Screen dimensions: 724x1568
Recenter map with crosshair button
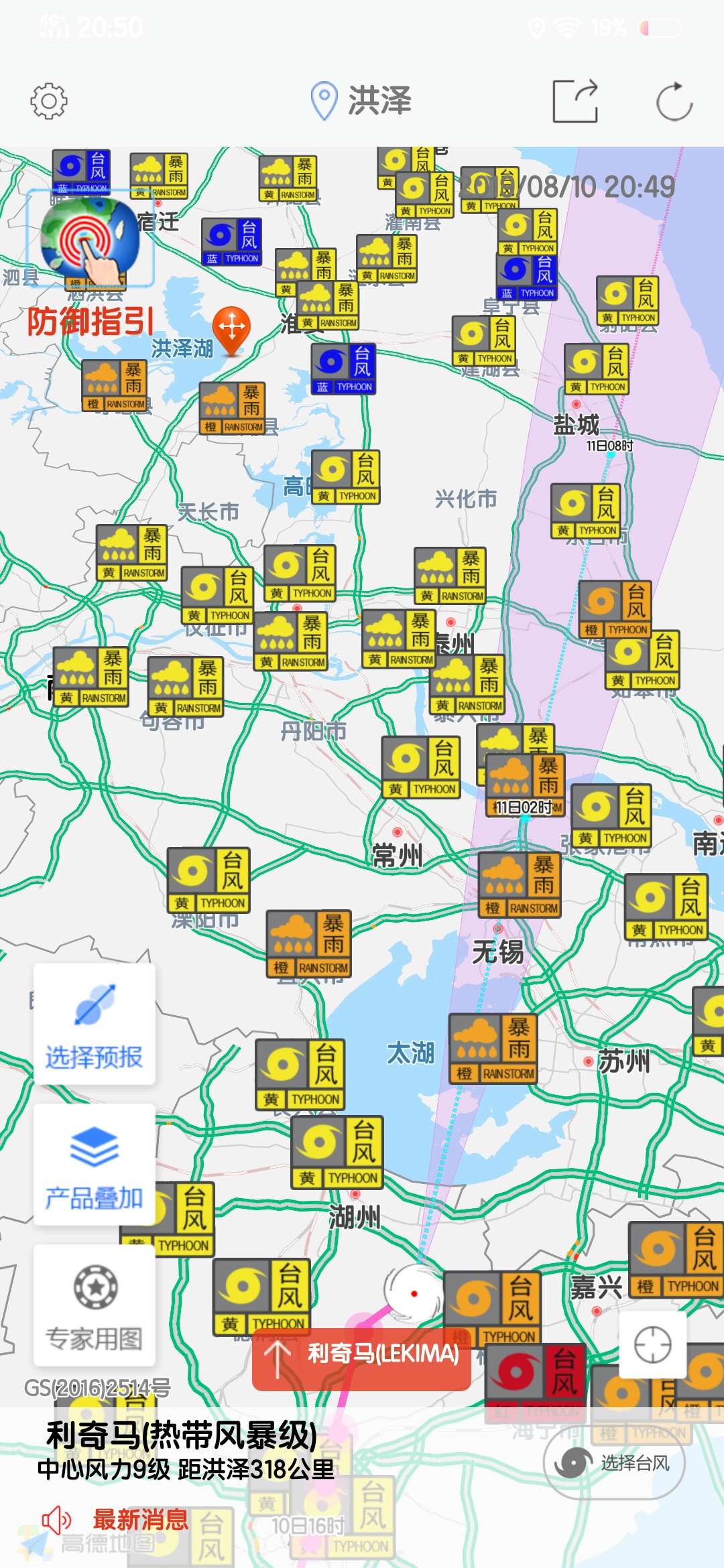click(x=653, y=1344)
